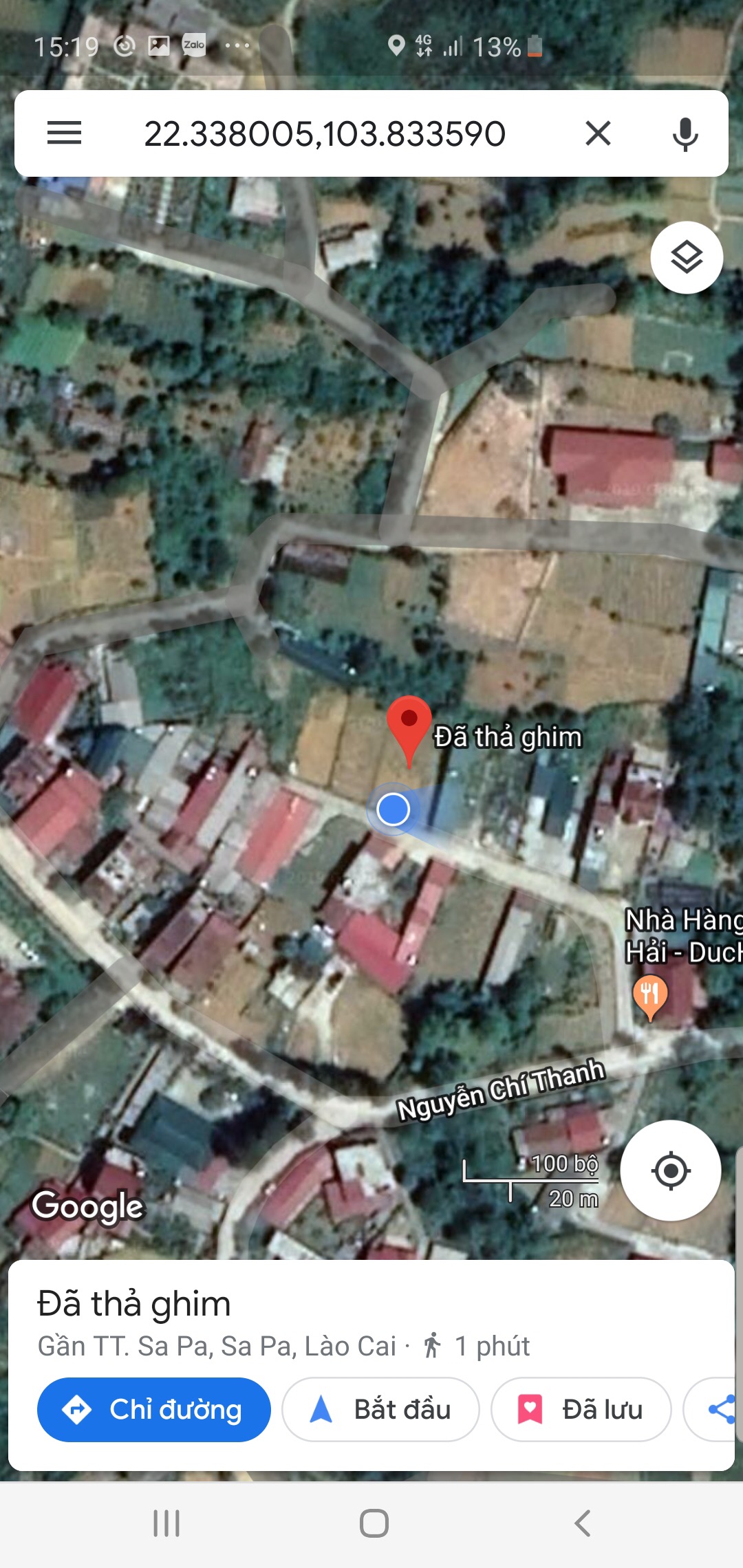The image size is (743, 1568).
Task: Open the Đã lưu saved chip
Action: pos(581,1409)
